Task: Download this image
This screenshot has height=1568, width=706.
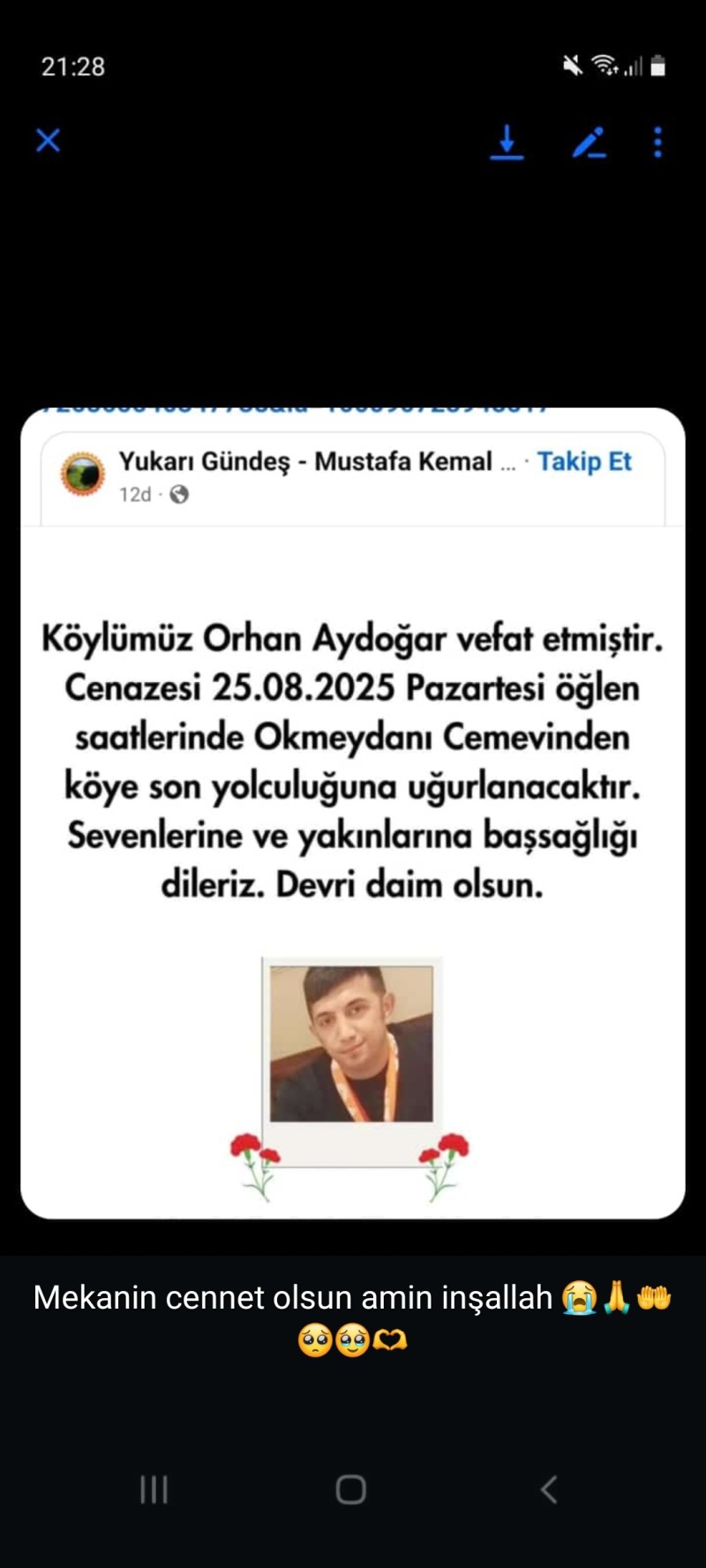Action: coord(507,142)
